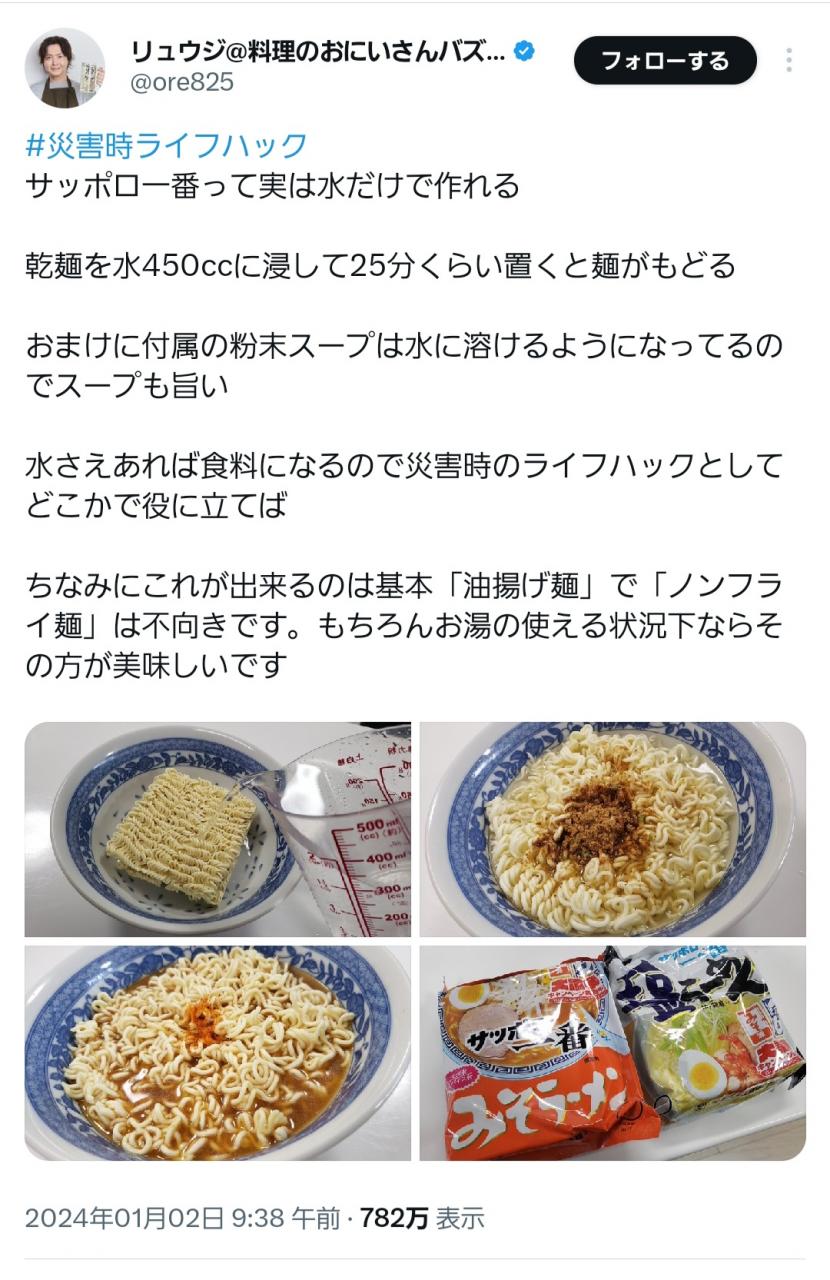This screenshot has height=1280, width=830.
Task: Open Ryuji's profile picture
Action: 65,68
